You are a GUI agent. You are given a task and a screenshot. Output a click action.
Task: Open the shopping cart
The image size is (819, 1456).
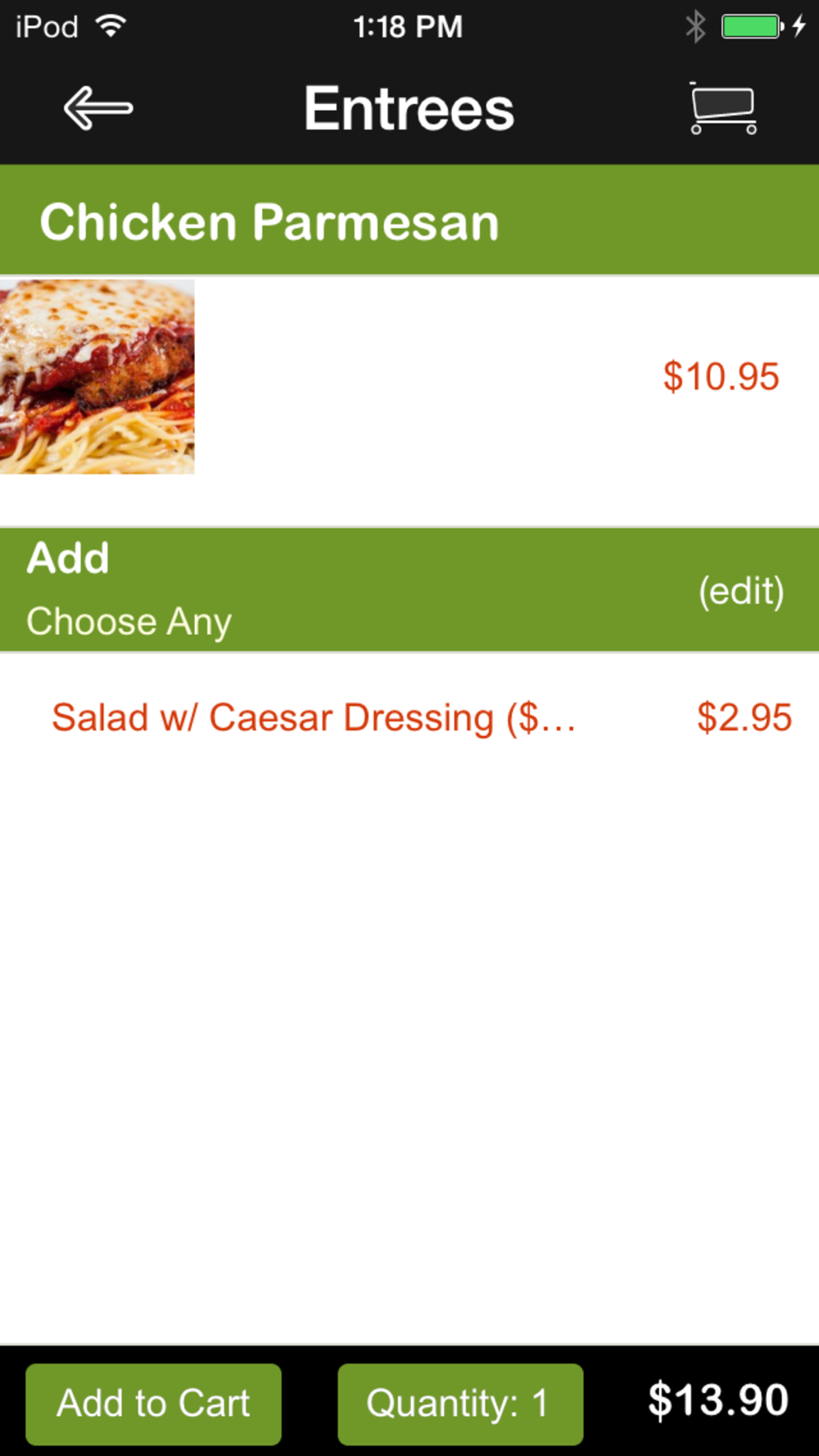722,108
